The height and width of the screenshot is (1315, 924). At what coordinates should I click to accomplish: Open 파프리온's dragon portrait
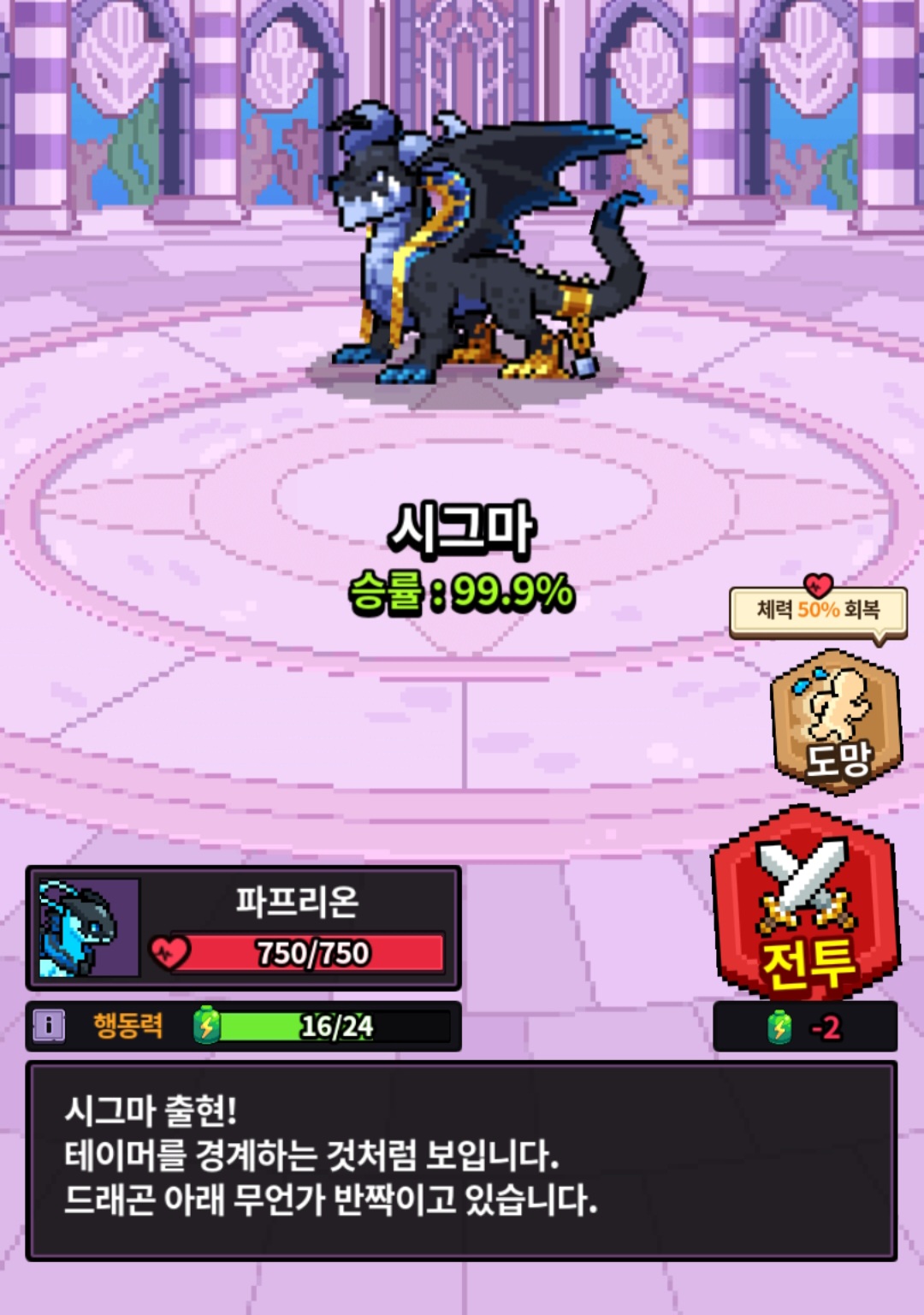pos(88,927)
